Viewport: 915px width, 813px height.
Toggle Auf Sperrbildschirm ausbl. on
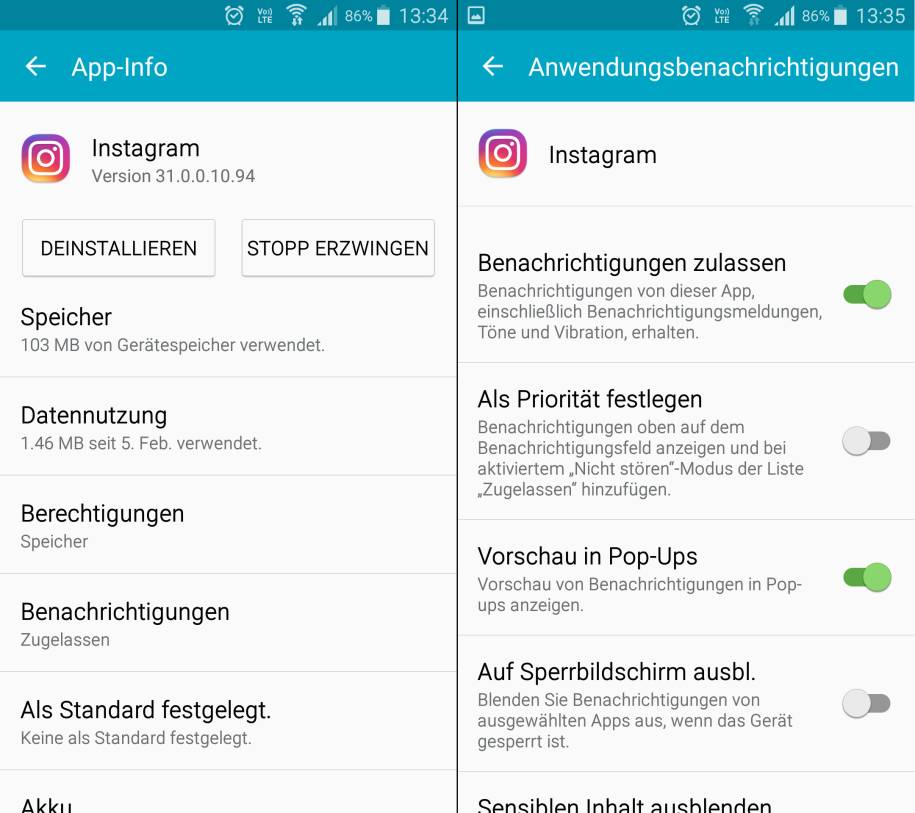(866, 704)
